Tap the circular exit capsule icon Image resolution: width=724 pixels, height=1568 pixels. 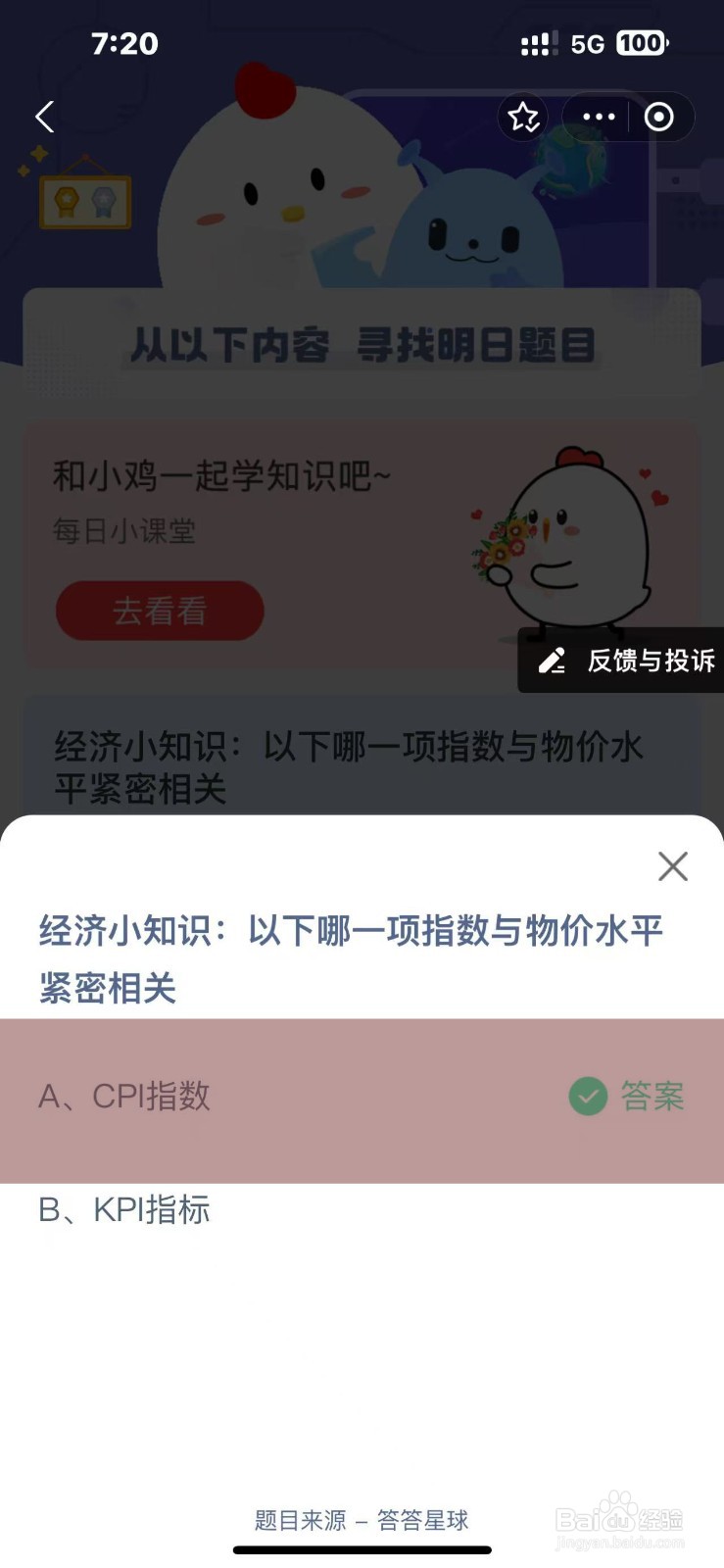click(x=657, y=117)
